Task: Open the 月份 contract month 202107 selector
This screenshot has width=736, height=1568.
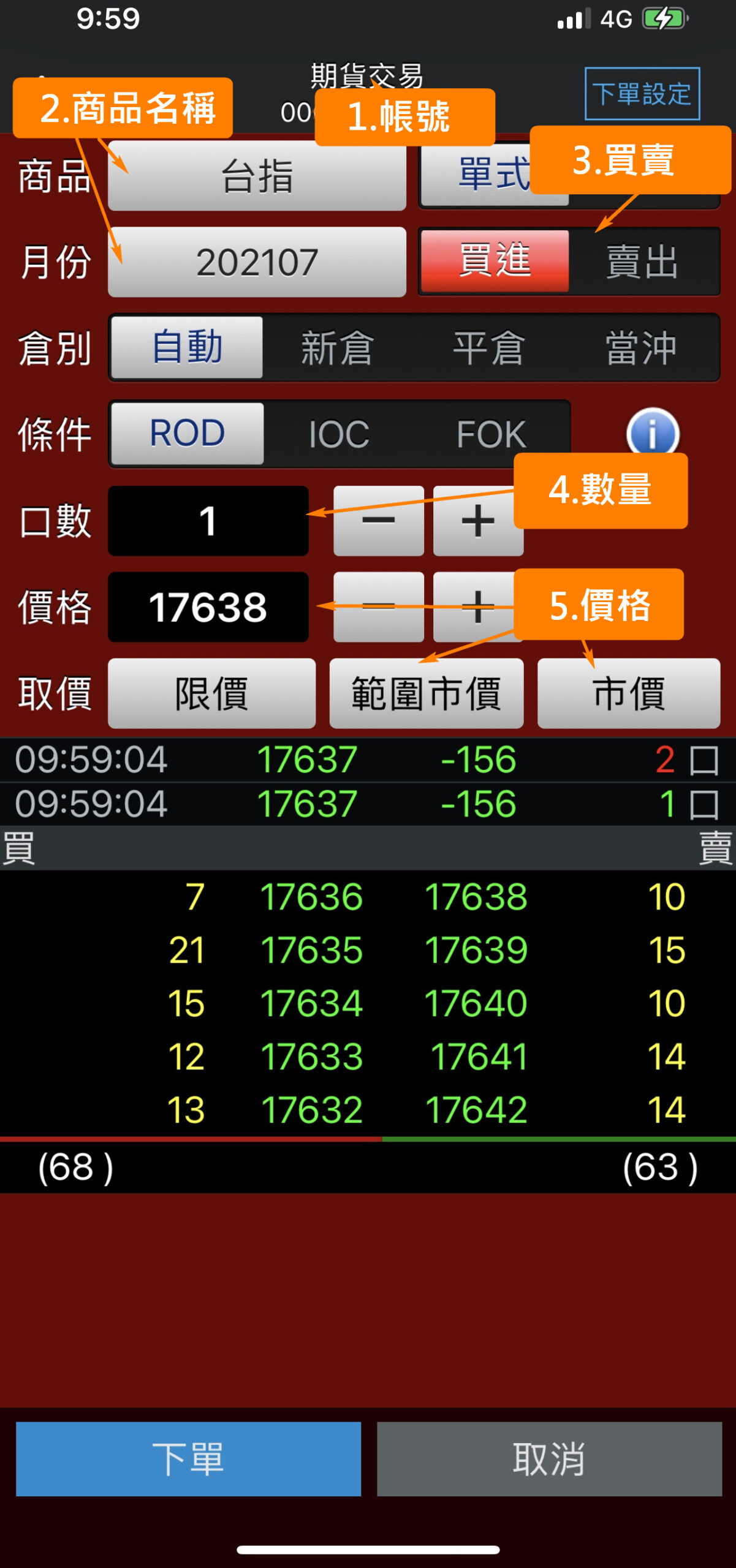Action: 256,262
